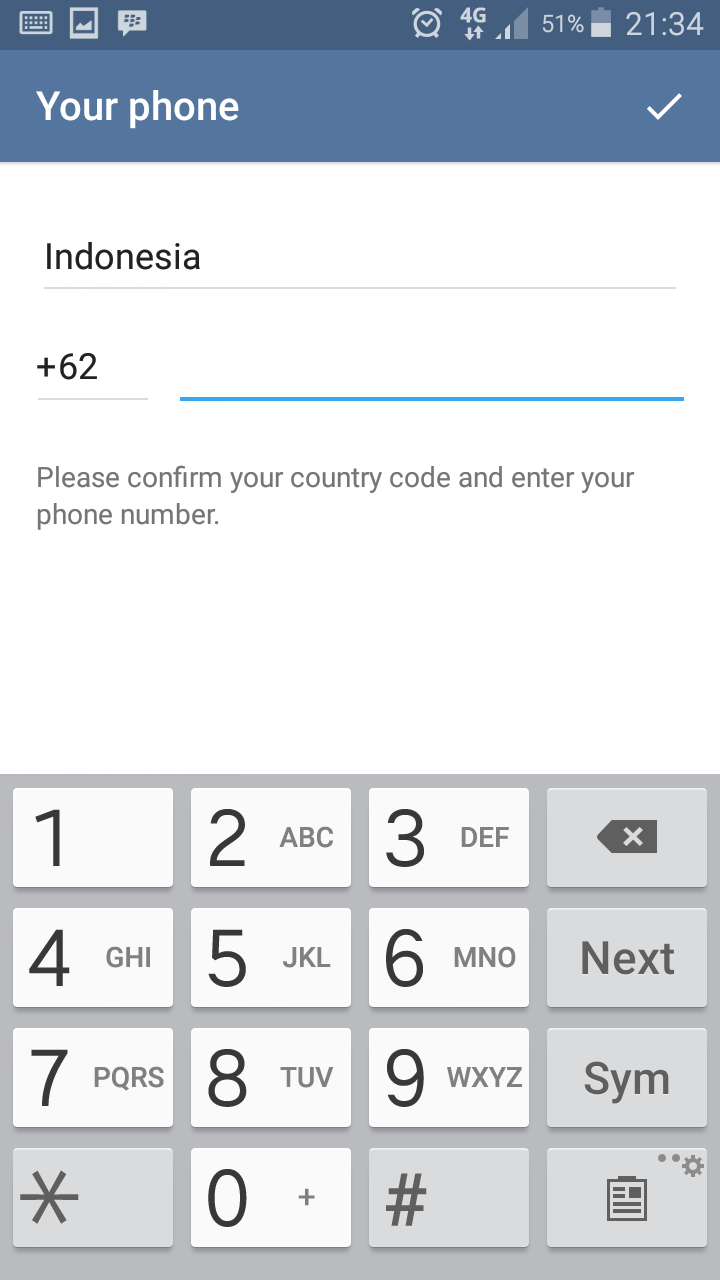Open the Indonesia country selector

[360, 258]
